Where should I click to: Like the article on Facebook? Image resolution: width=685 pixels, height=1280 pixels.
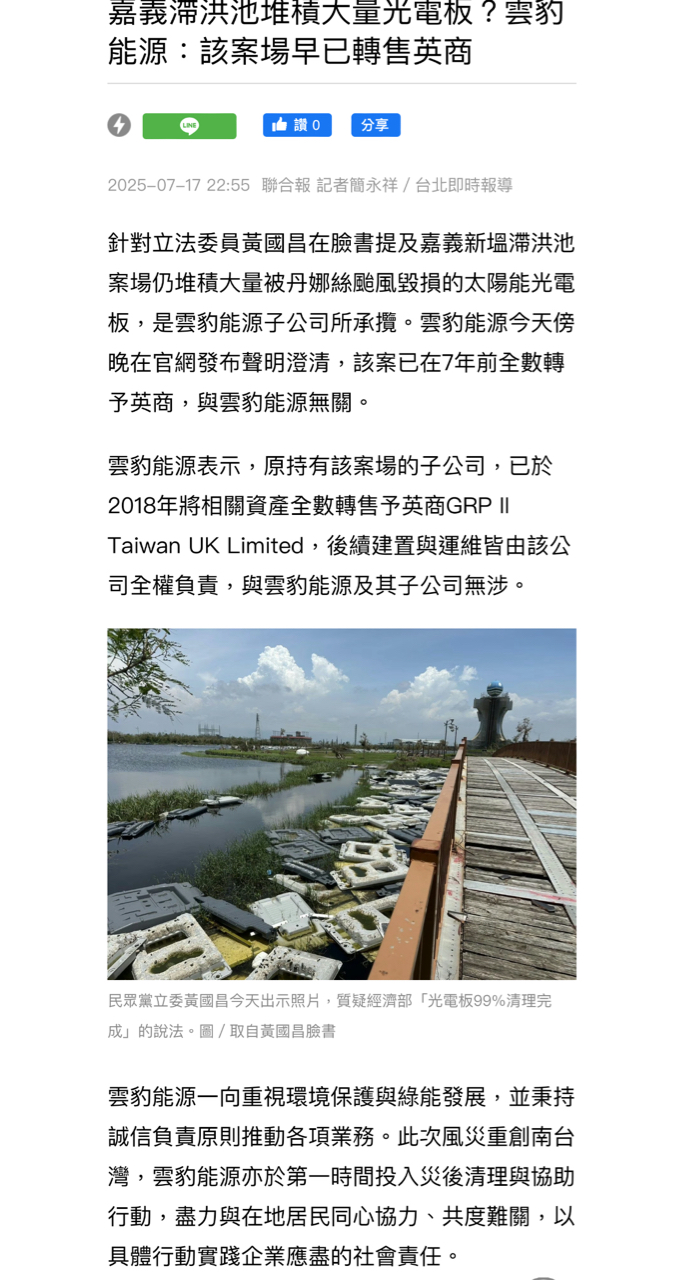point(297,125)
